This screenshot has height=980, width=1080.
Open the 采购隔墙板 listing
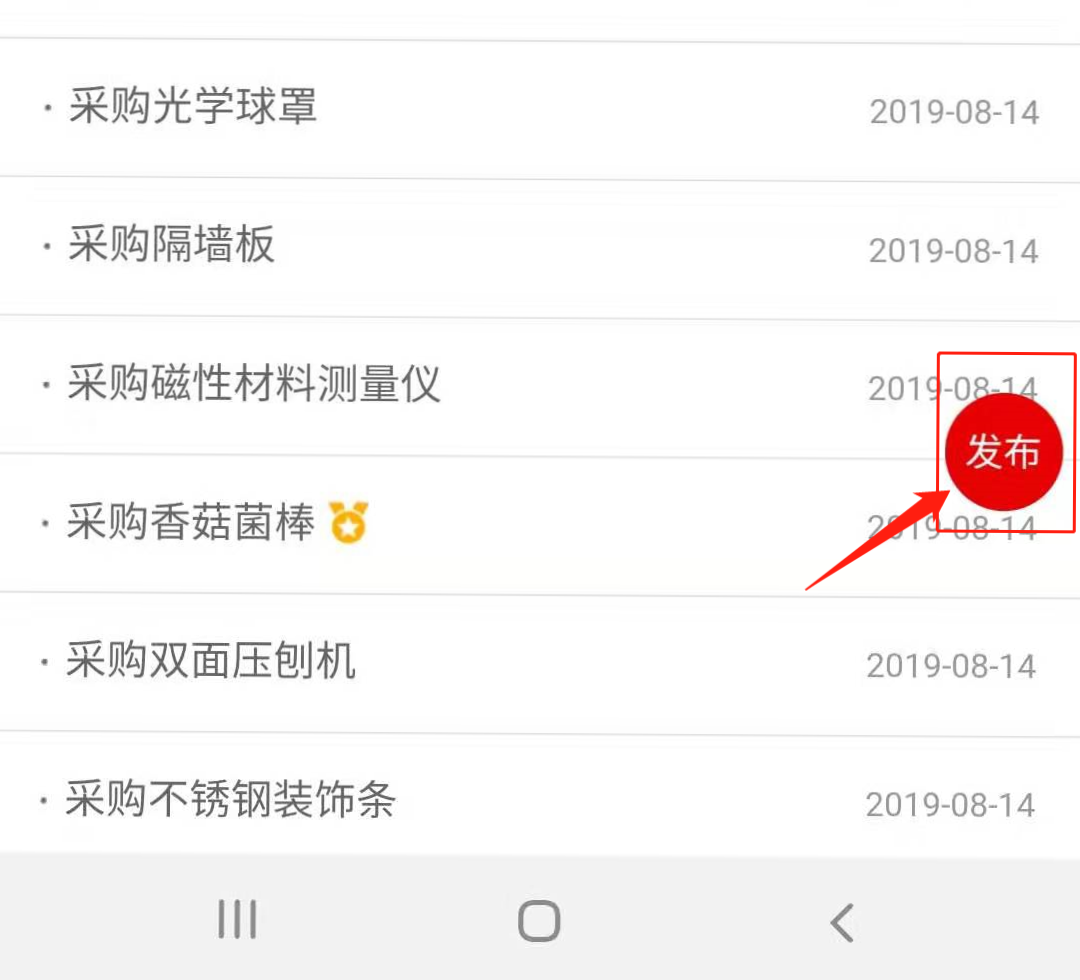click(x=172, y=245)
